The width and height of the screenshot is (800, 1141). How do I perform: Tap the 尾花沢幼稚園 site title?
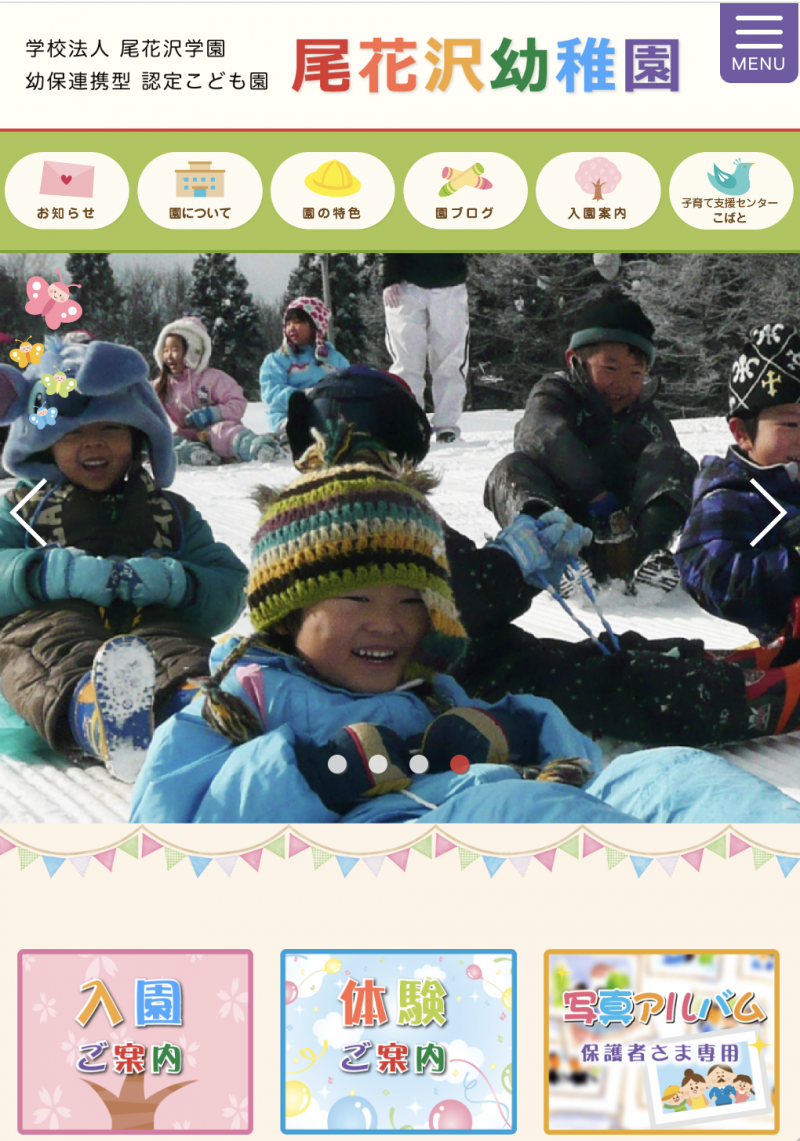click(x=486, y=66)
